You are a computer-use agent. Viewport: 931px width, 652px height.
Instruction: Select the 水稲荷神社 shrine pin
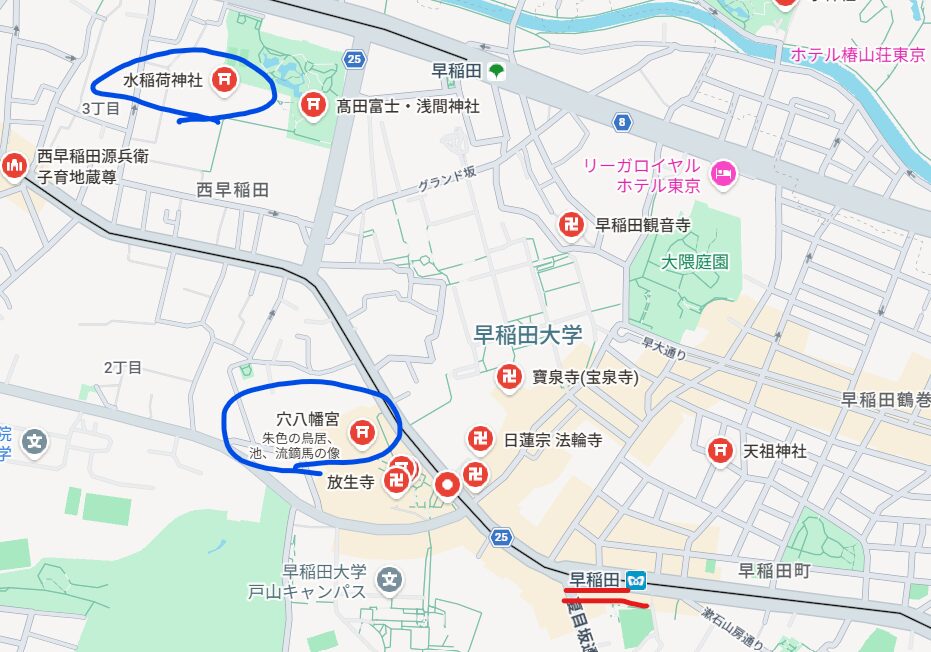pyautogui.click(x=225, y=80)
